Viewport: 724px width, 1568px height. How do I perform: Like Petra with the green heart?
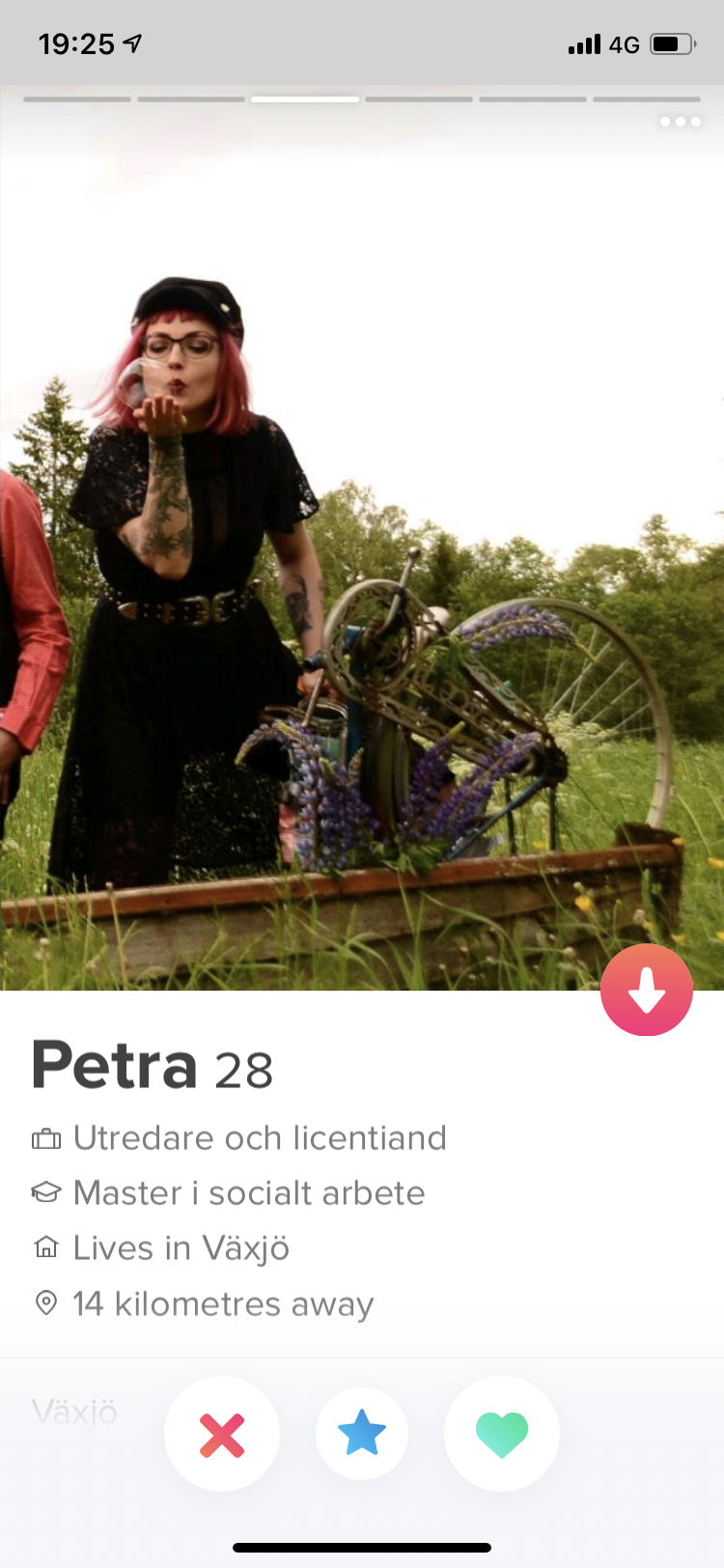click(x=502, y=1434)
